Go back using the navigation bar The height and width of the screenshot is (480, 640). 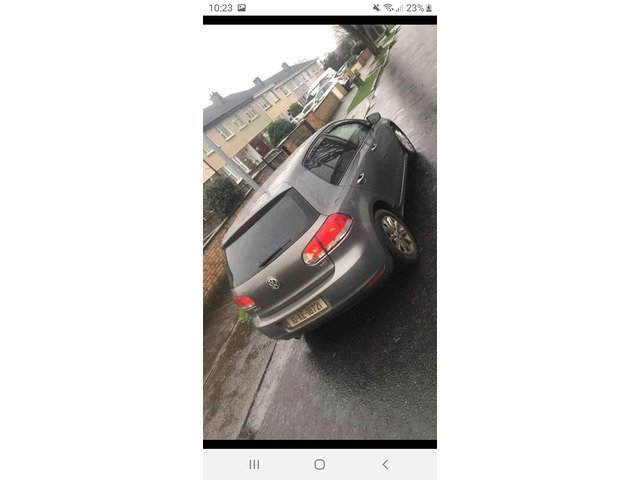385,464
